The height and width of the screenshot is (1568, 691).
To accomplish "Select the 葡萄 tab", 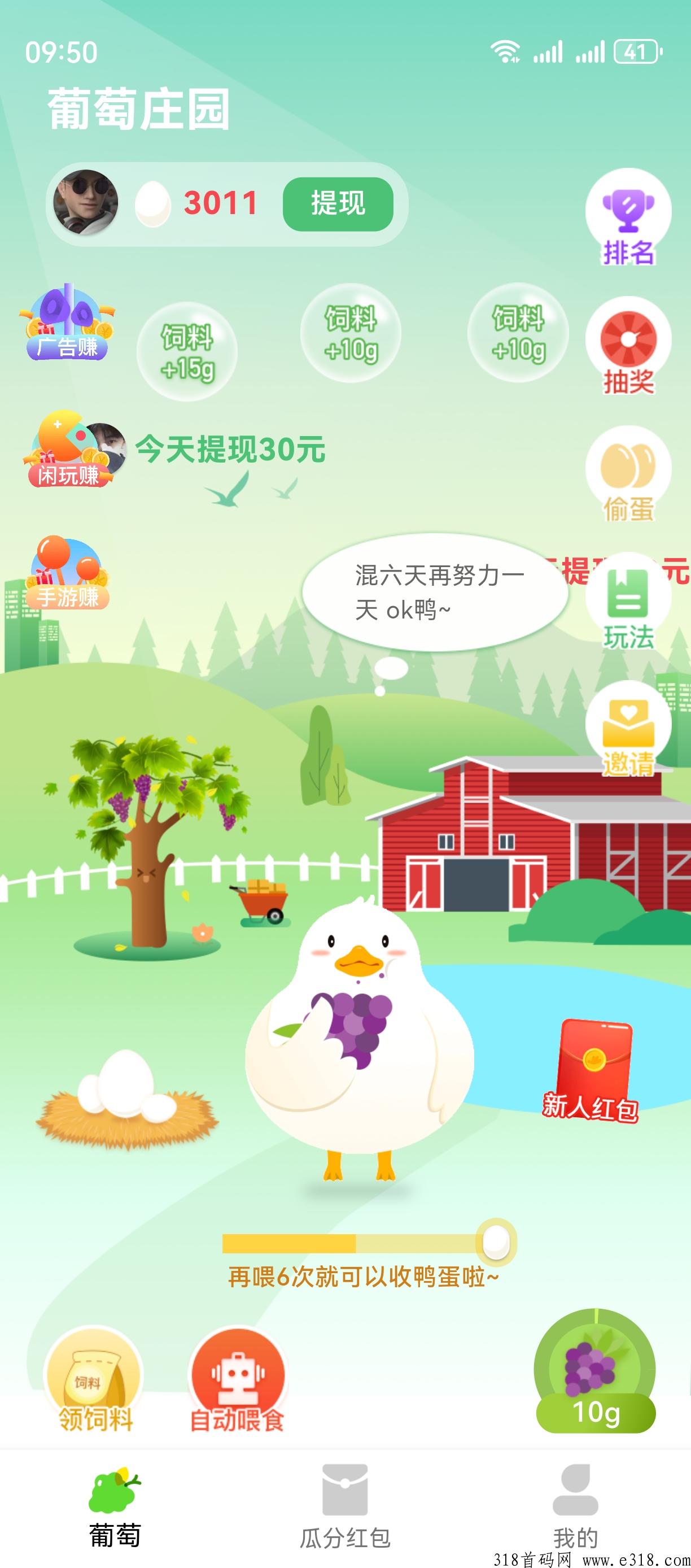I will click(x=115, y=1507).
